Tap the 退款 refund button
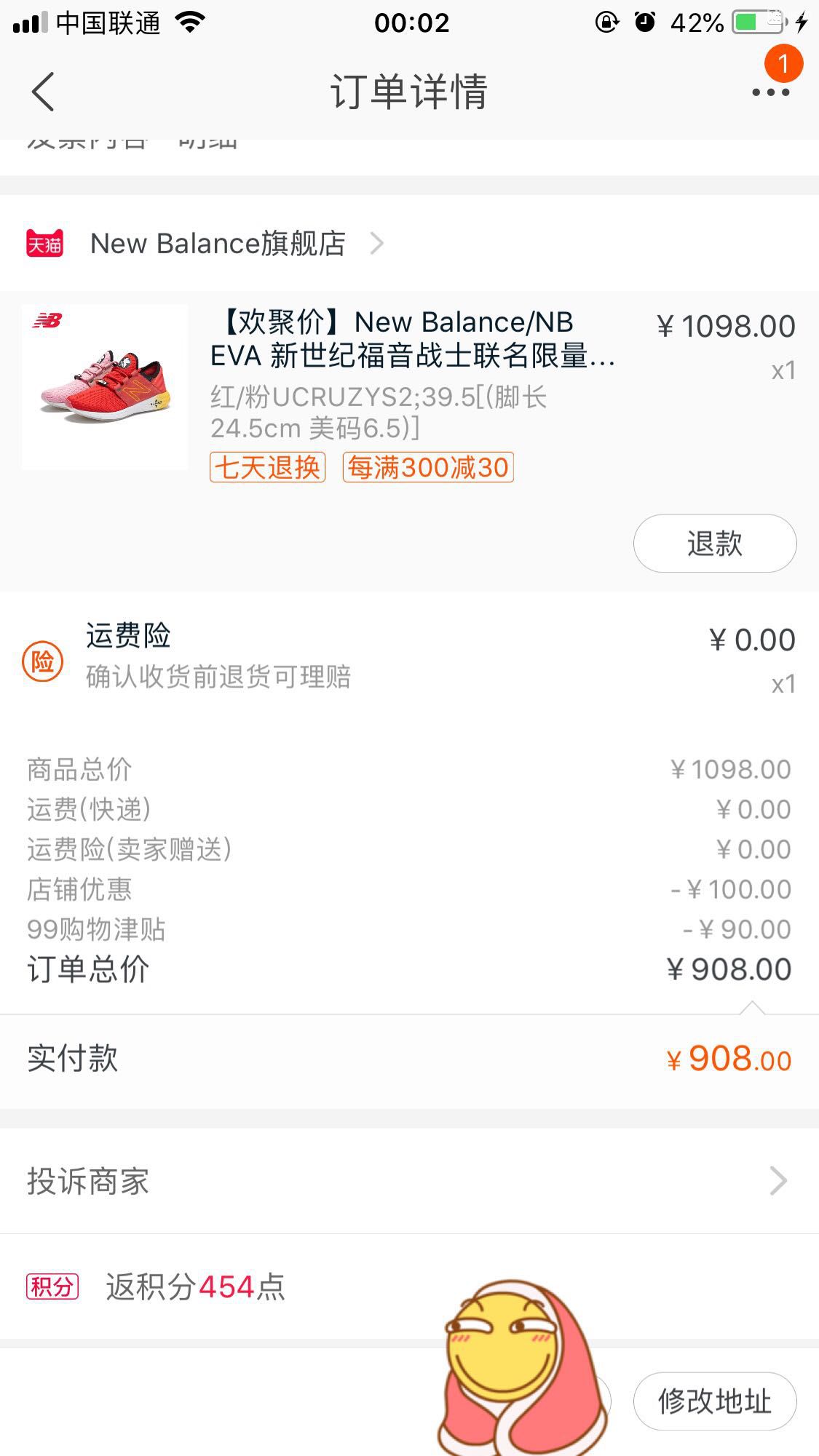Screen dimensions: 819x1456 tap(714, 544)
